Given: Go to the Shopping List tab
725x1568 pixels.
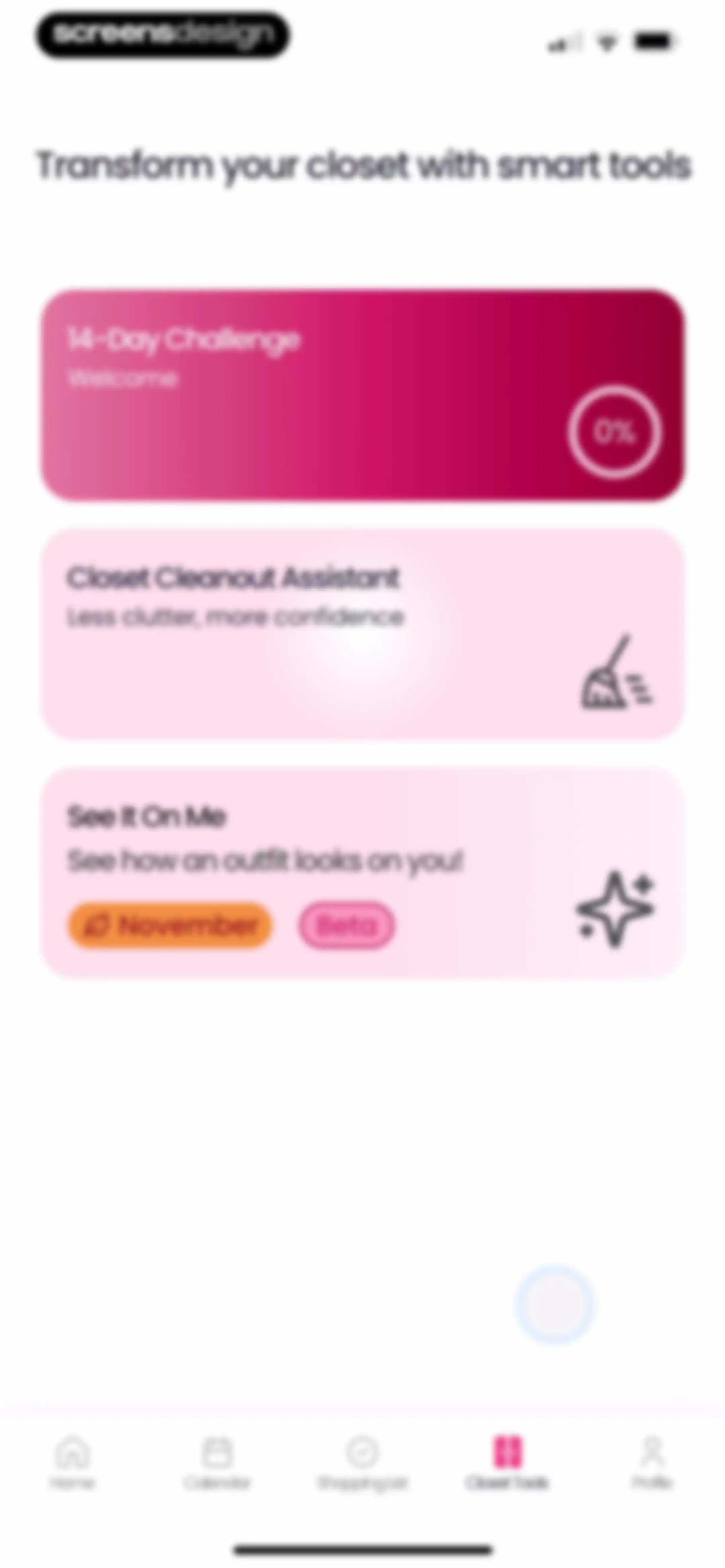Looking at the screenshot, I should tap(363, 1462).
